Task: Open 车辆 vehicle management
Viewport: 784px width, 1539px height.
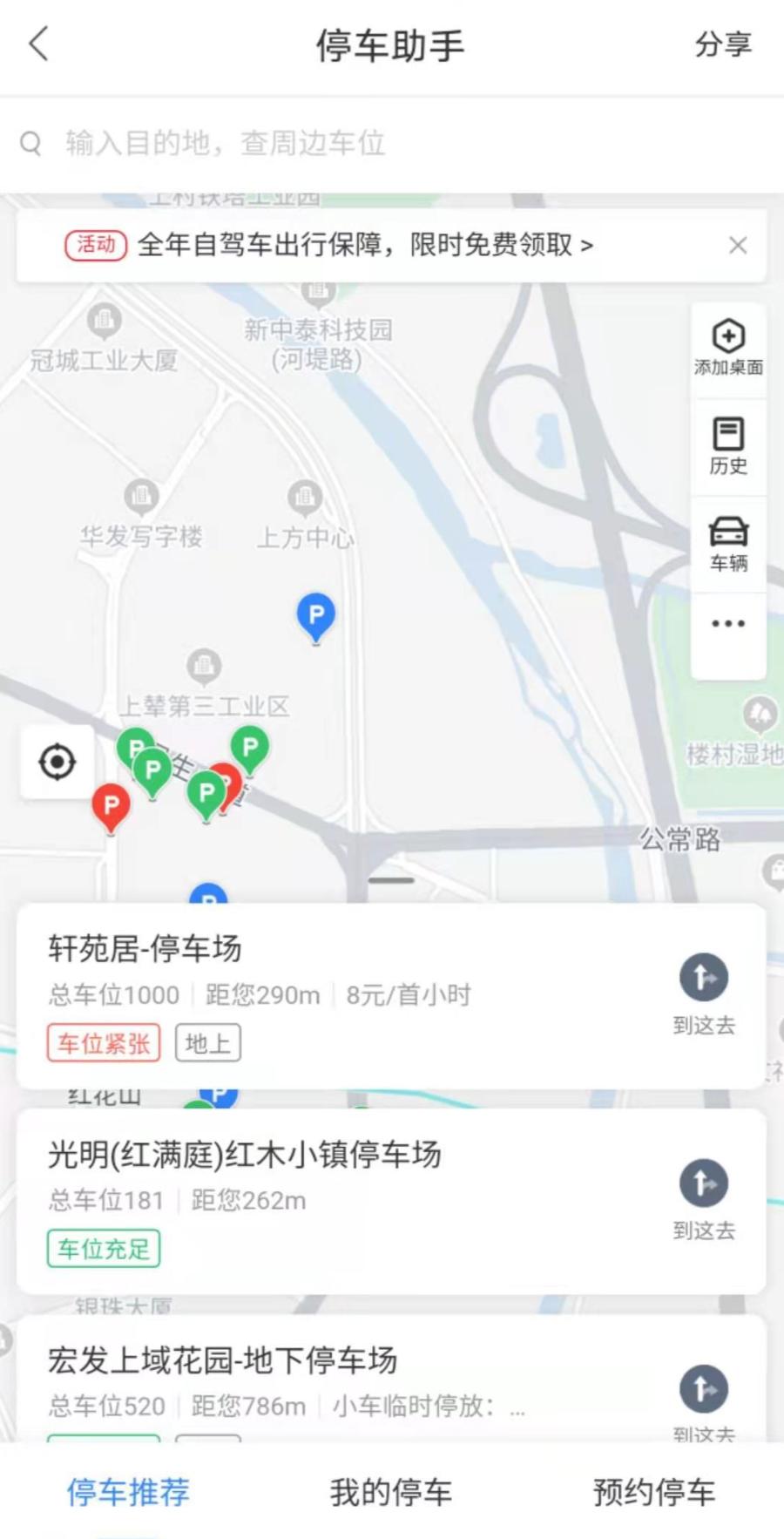Action: point(728,544)
